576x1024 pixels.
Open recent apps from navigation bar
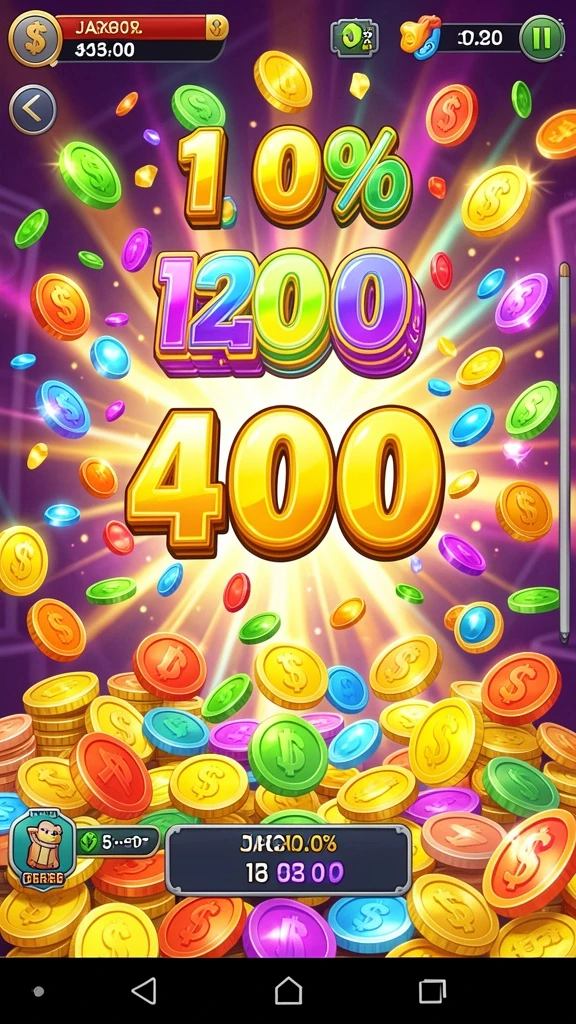coord(432,991)
